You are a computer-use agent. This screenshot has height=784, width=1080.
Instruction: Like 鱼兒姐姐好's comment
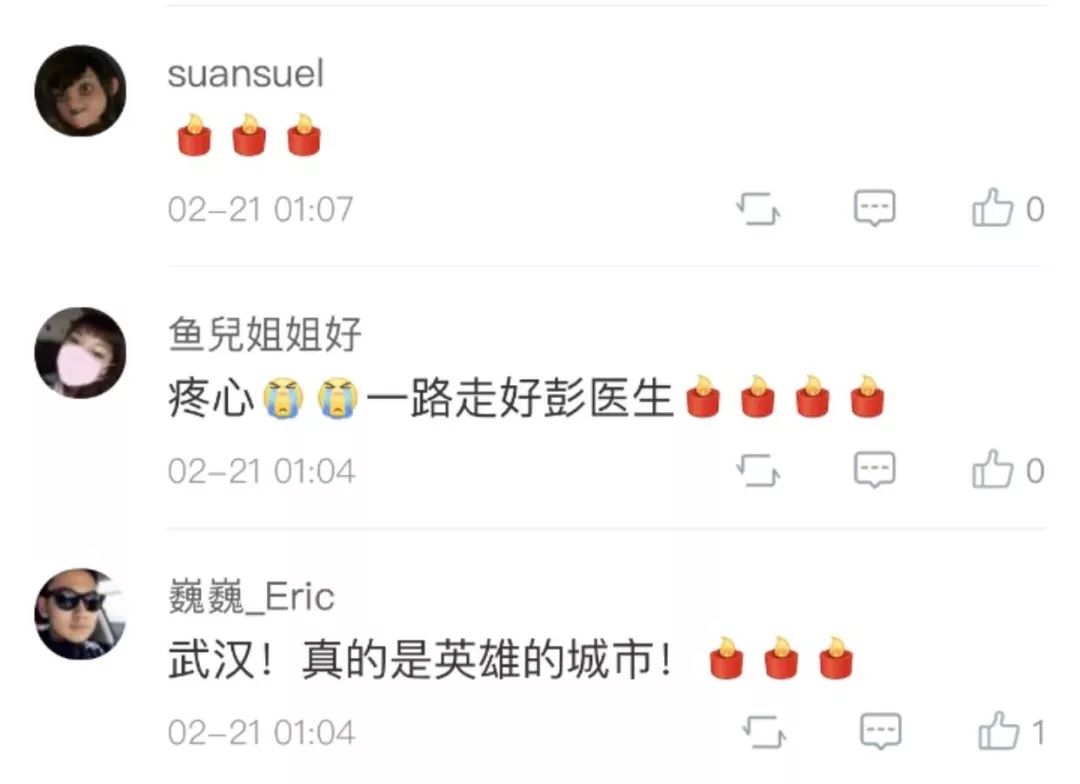coord(992,470)
